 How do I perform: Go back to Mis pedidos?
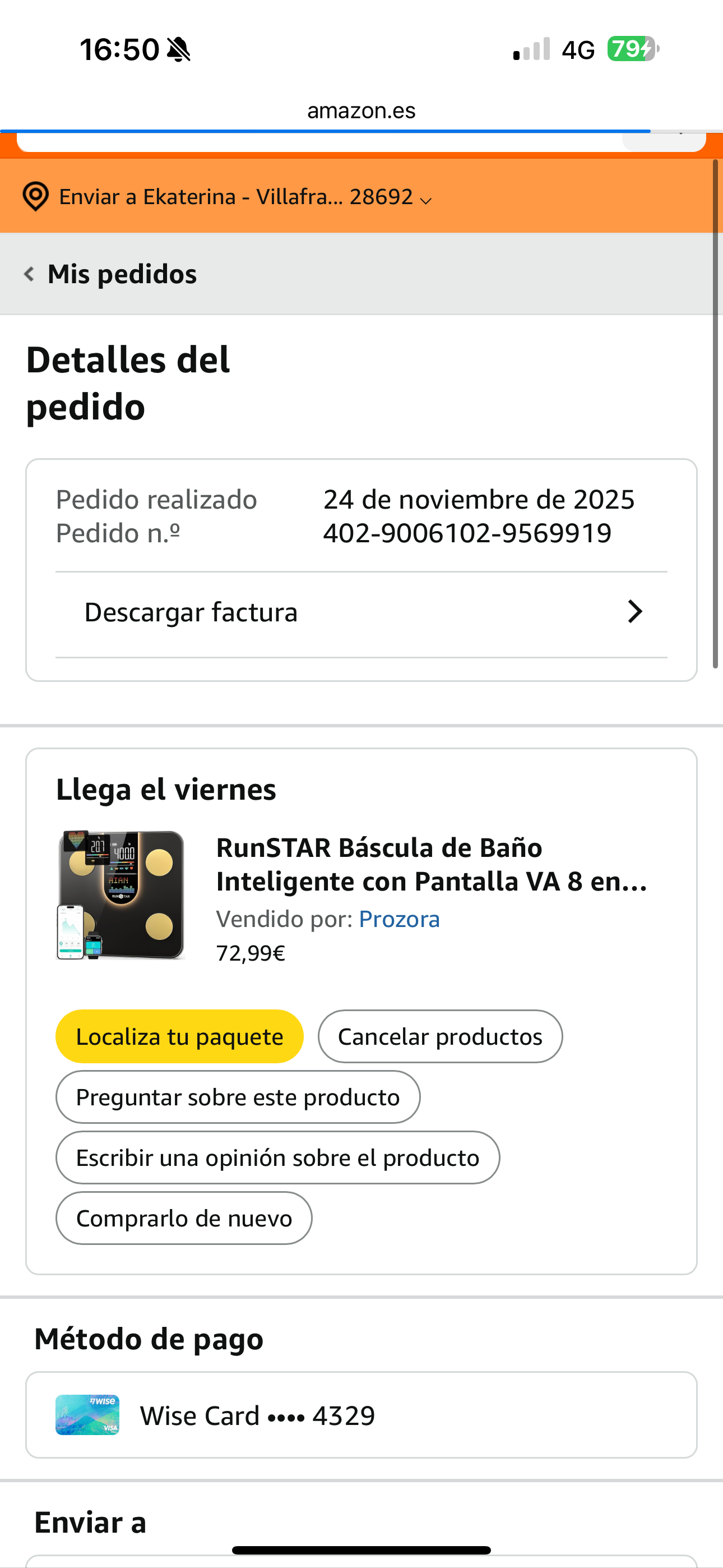(x=111, y=274)
